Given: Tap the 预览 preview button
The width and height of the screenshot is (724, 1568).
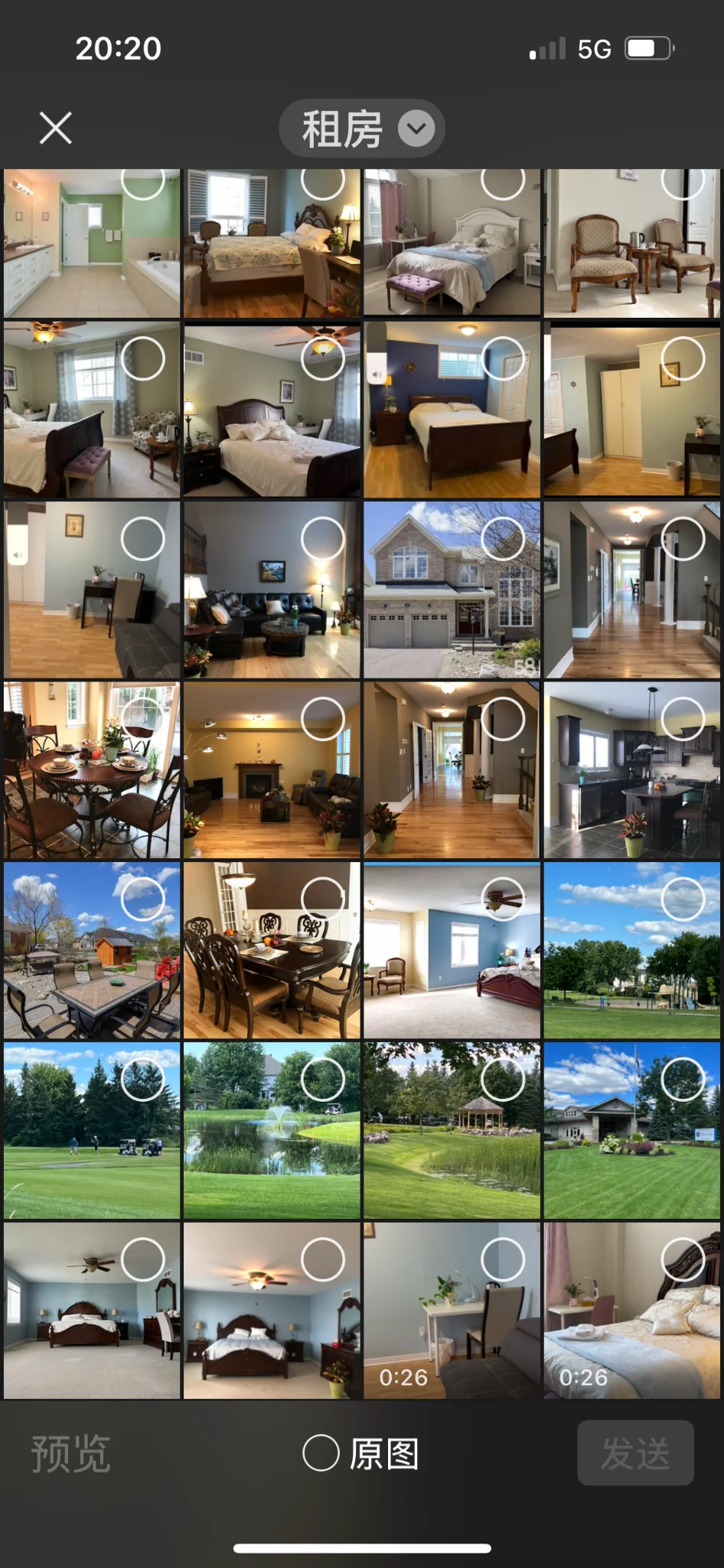Looking at the screenshot, I should point(71,1454).
